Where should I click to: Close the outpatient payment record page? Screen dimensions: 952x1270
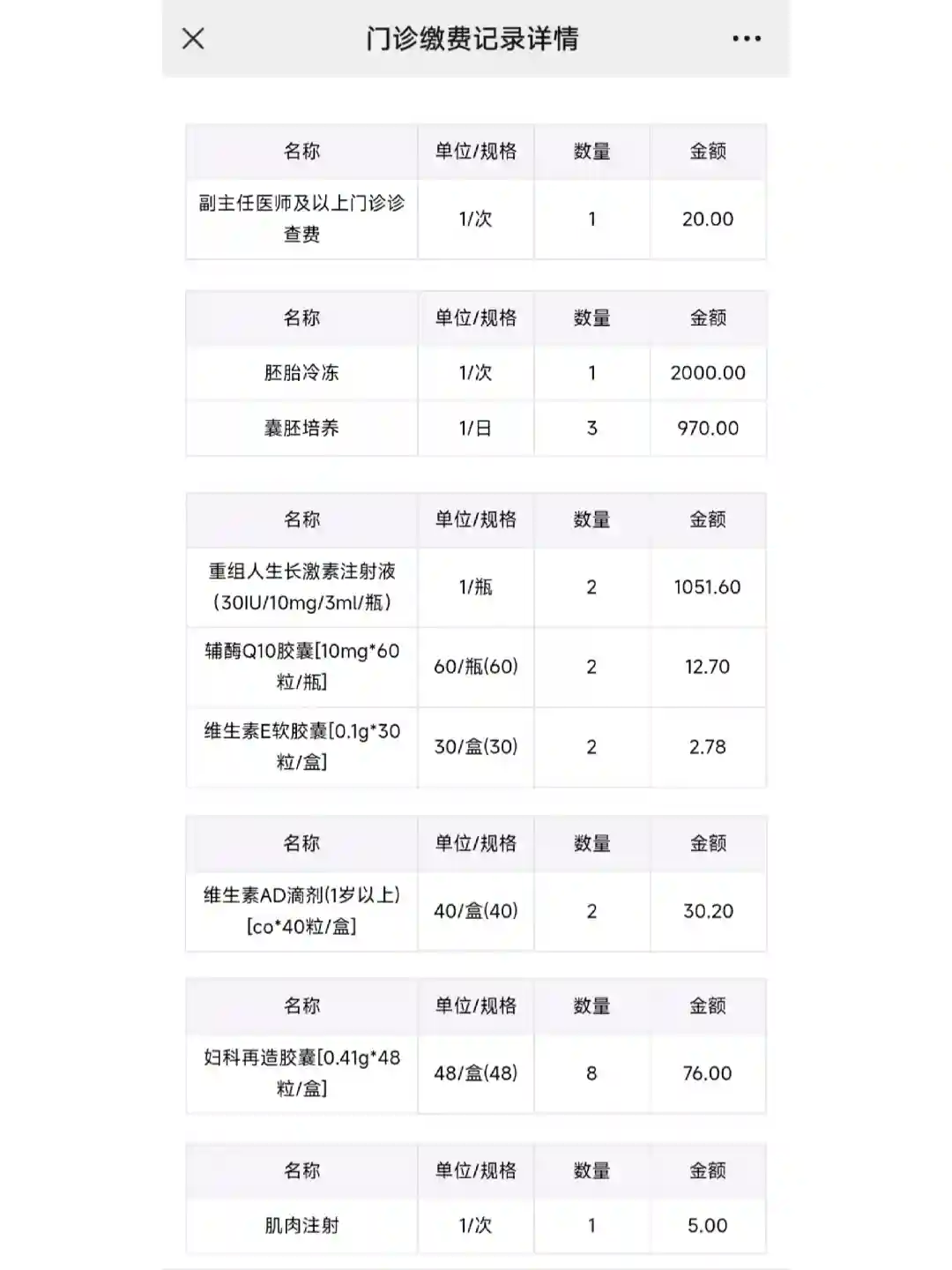click(193, 39)
